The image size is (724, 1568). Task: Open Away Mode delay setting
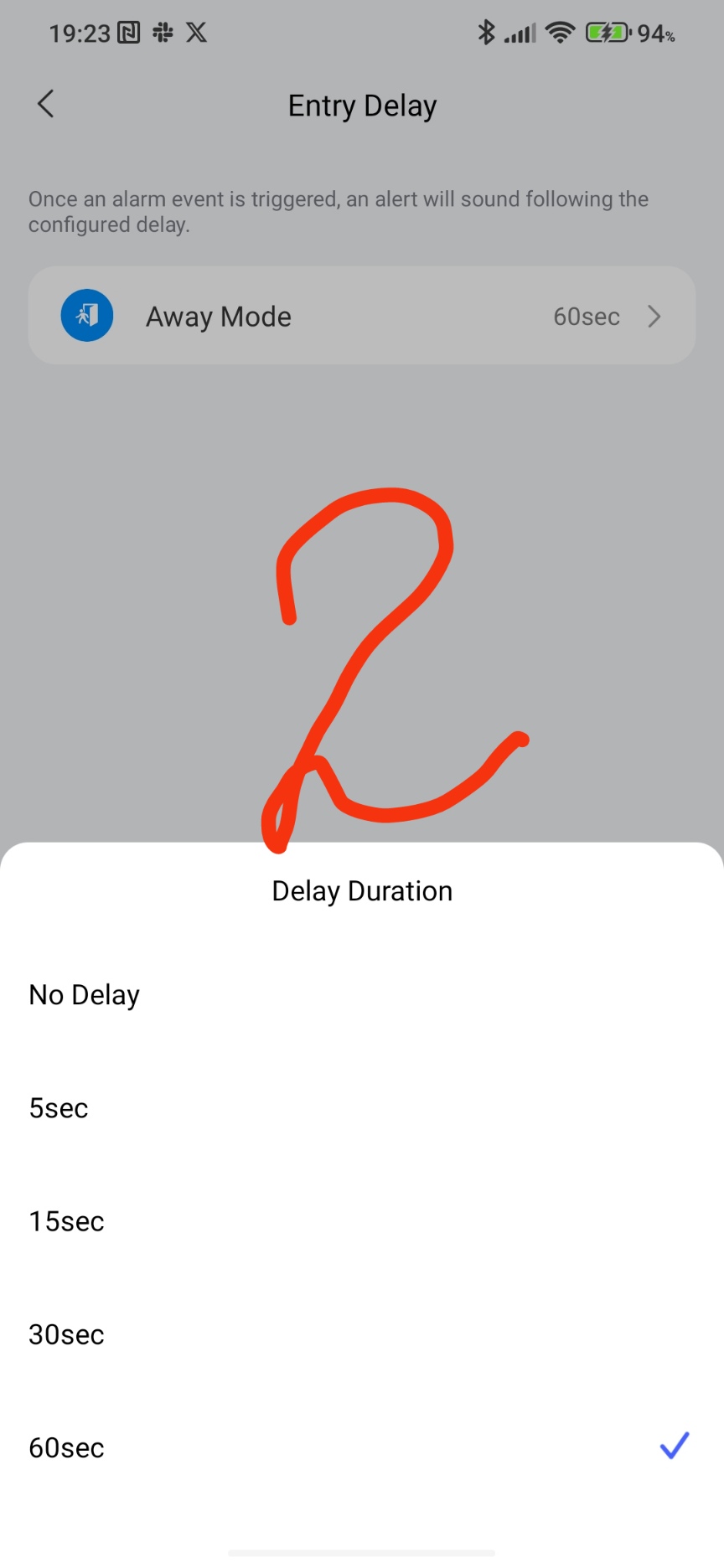(361, 316)
